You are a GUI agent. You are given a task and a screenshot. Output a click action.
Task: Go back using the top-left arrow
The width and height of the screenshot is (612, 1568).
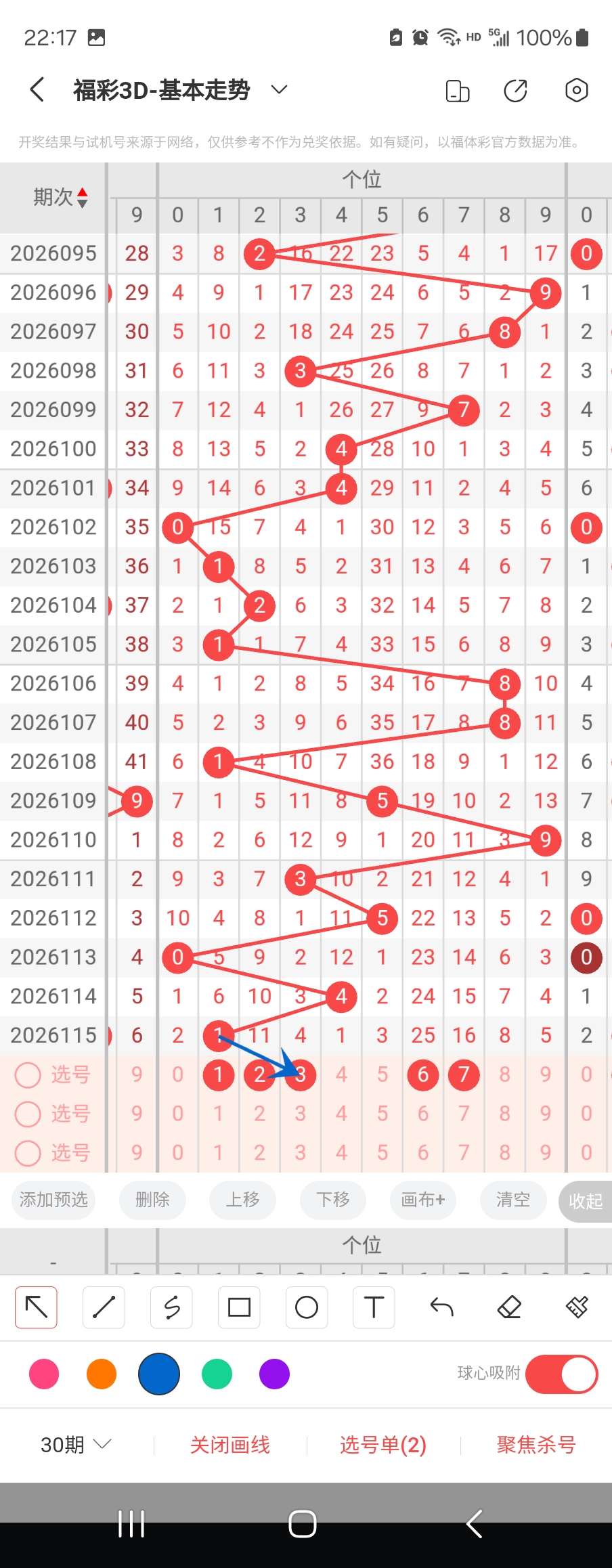pyautogui.click(x=38, y=89)
